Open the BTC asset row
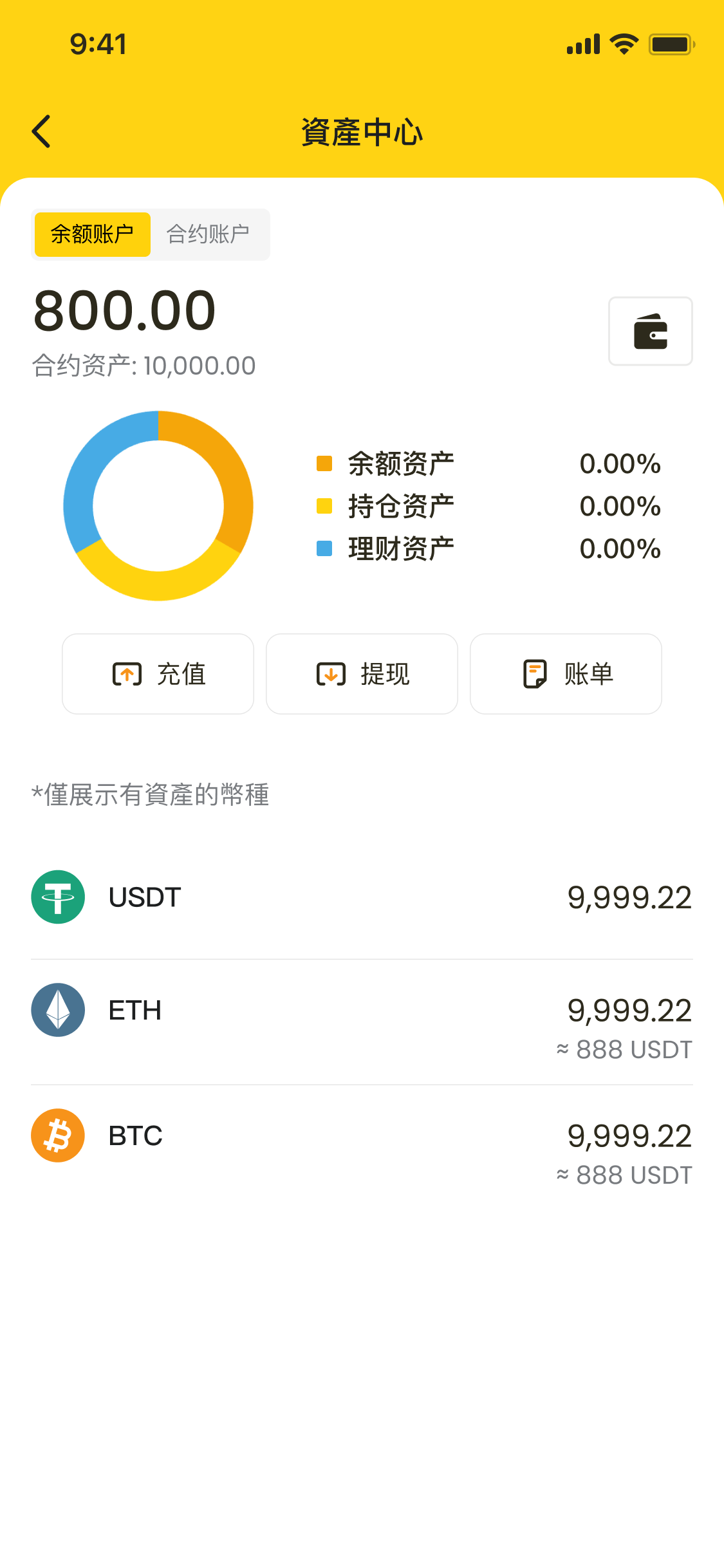The height and width of the screenshot is (1568, 724). point(362,1147)
